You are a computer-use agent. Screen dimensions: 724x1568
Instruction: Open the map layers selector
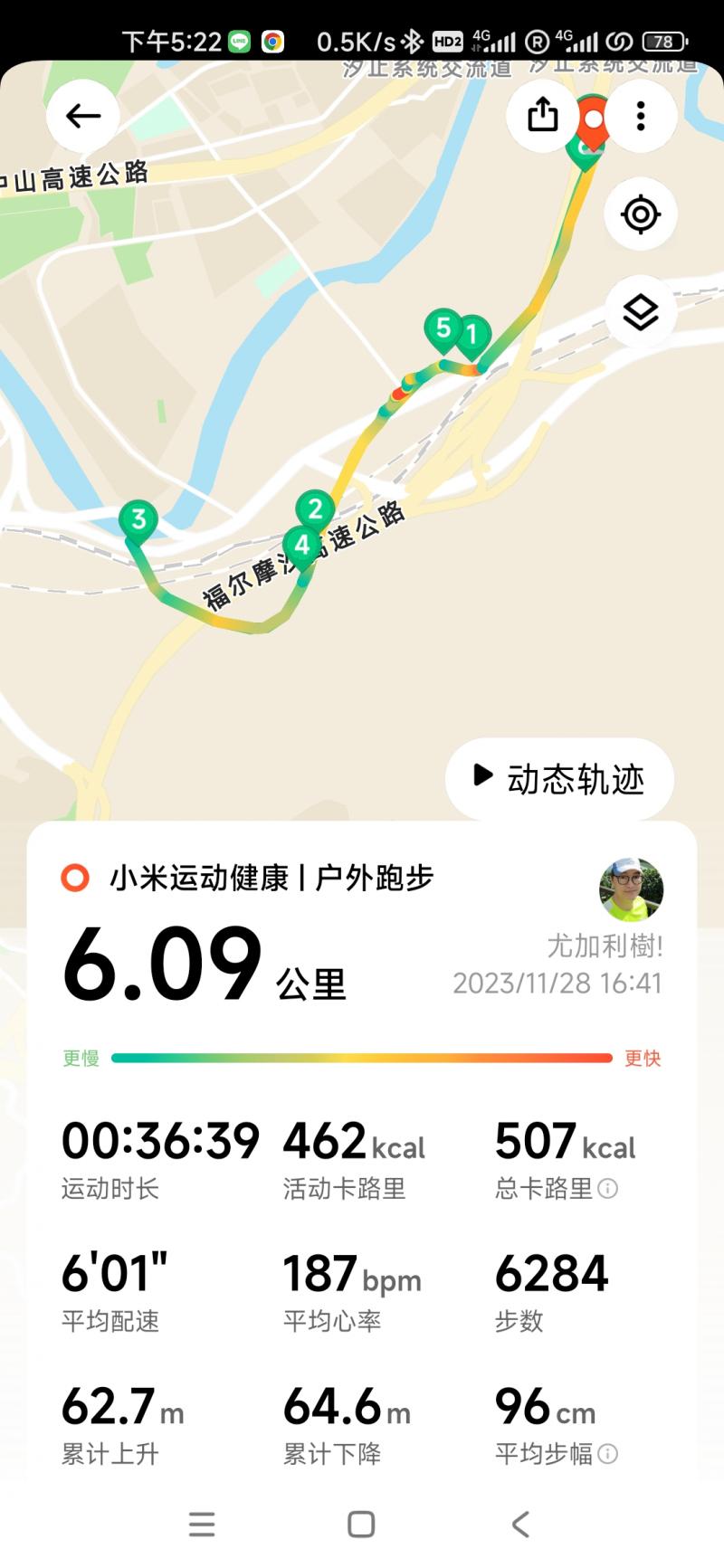641,313
